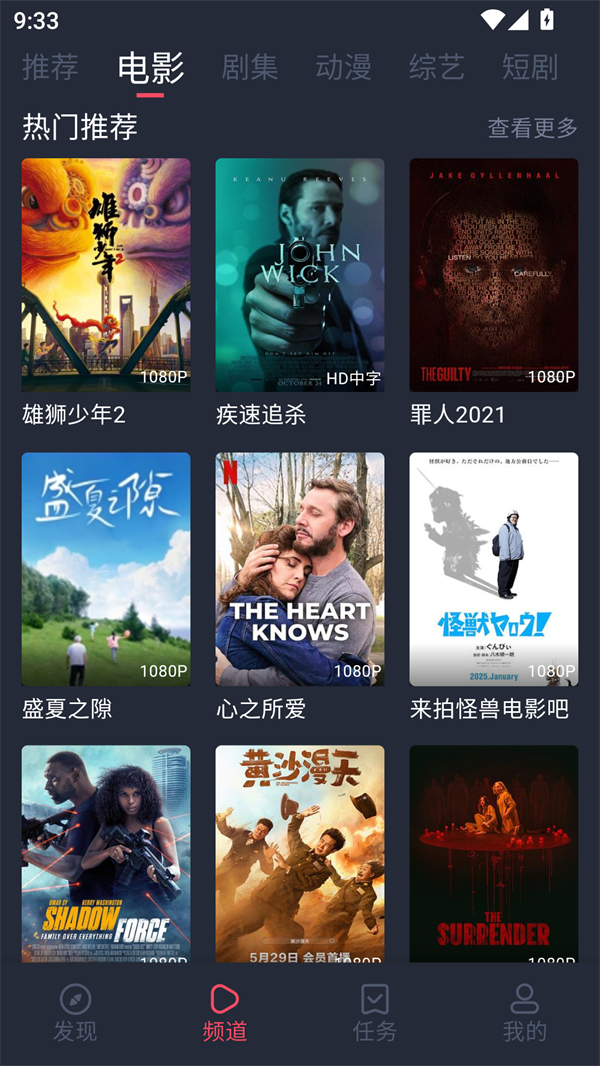This screenshot has height=1066, width=600.
Task: Go to the 短剧 tab
Action: coord(530,67)
